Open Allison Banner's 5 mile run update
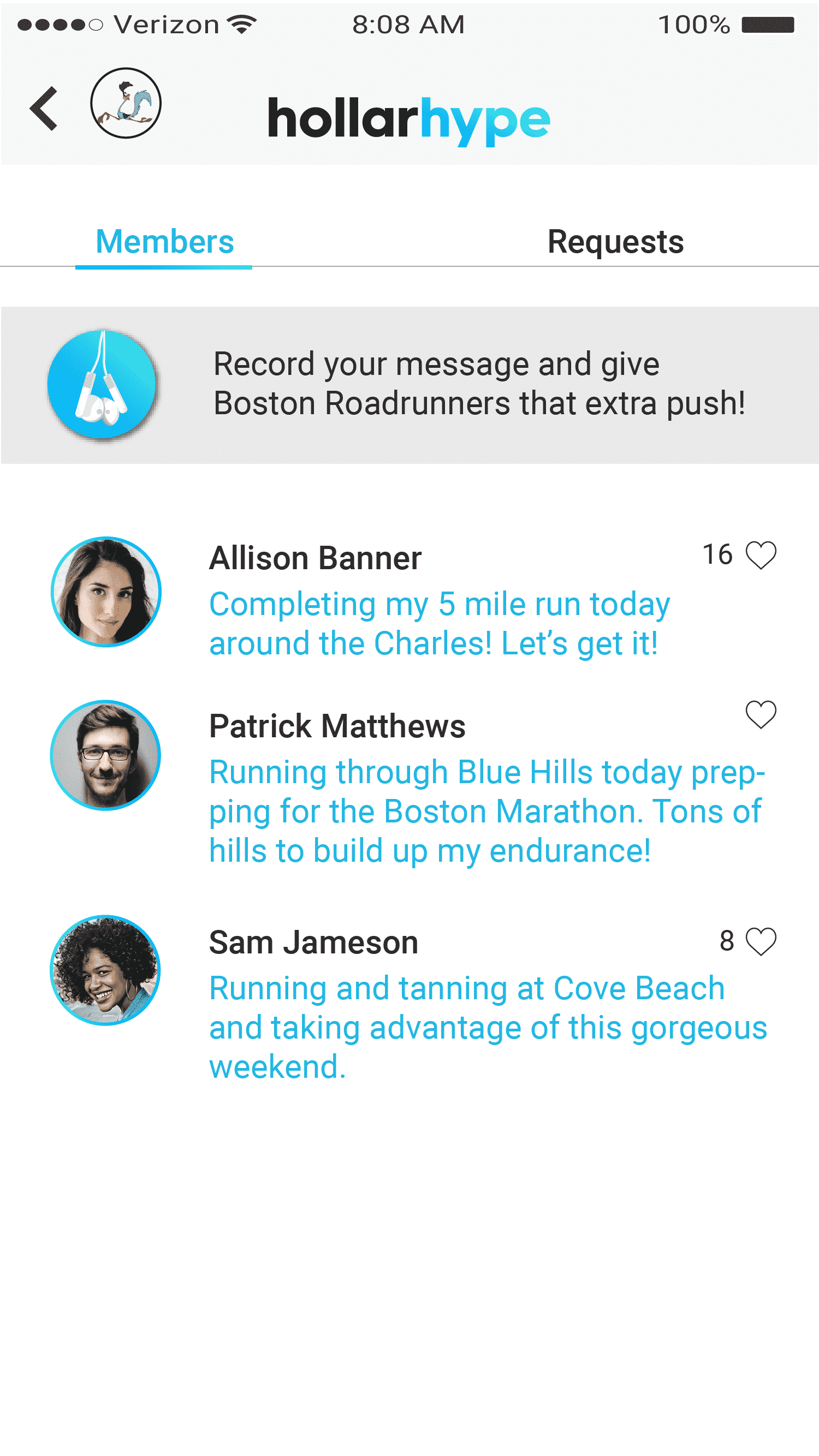819x1456 pixels. 440,623
